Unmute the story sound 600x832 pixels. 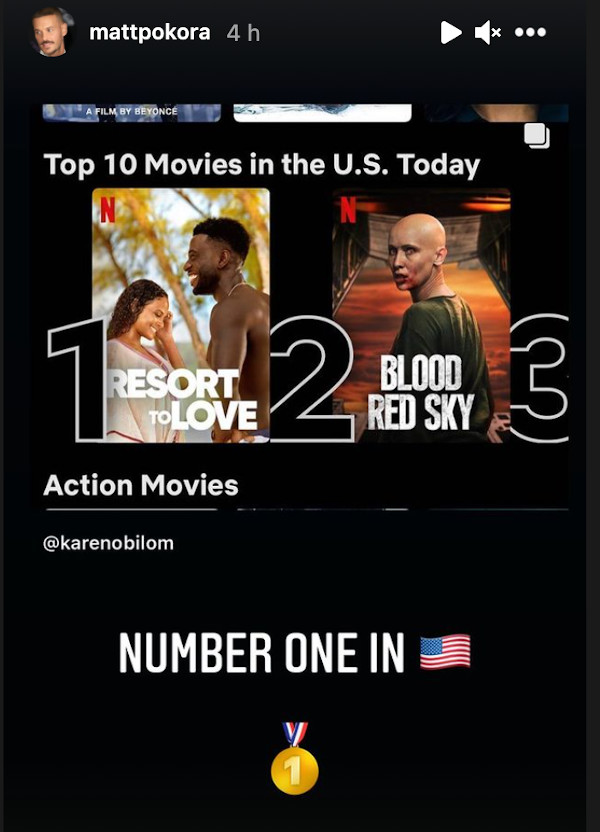pyautogui.click(x=488, y=33)
